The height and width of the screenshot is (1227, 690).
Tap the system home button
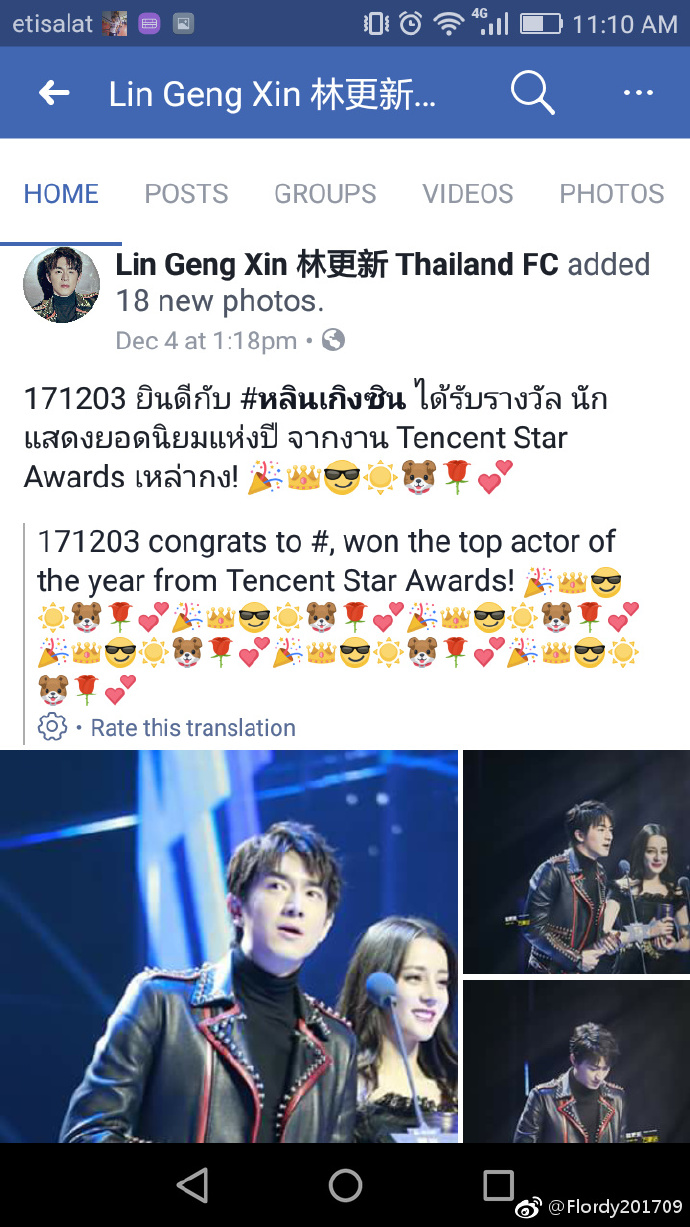[x=345, y=1185]
